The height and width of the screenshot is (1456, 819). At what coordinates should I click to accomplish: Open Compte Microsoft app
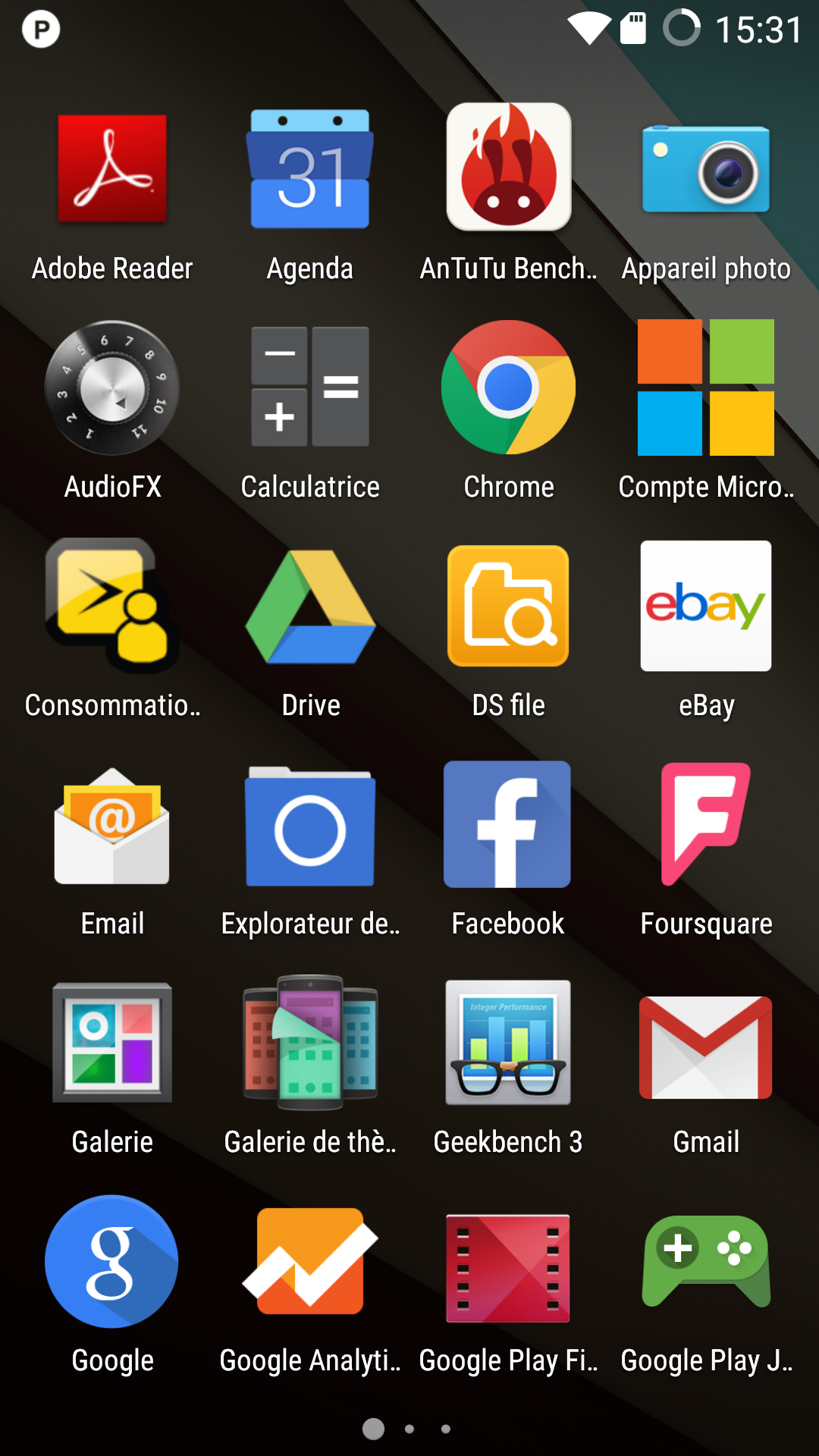pyautogui.click(x=706, y=388)
